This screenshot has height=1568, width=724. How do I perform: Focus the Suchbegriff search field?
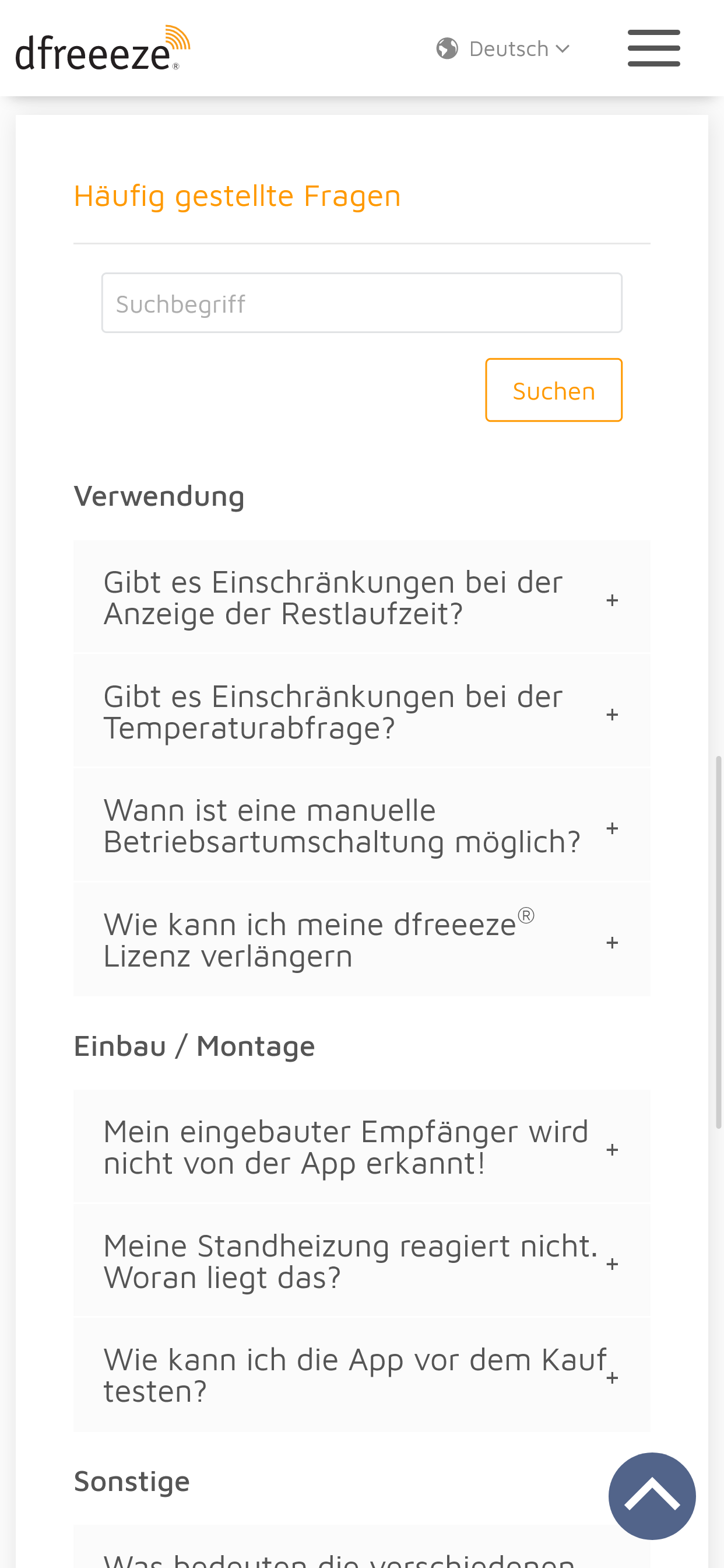pyautogui.click(x=362, y=303)
